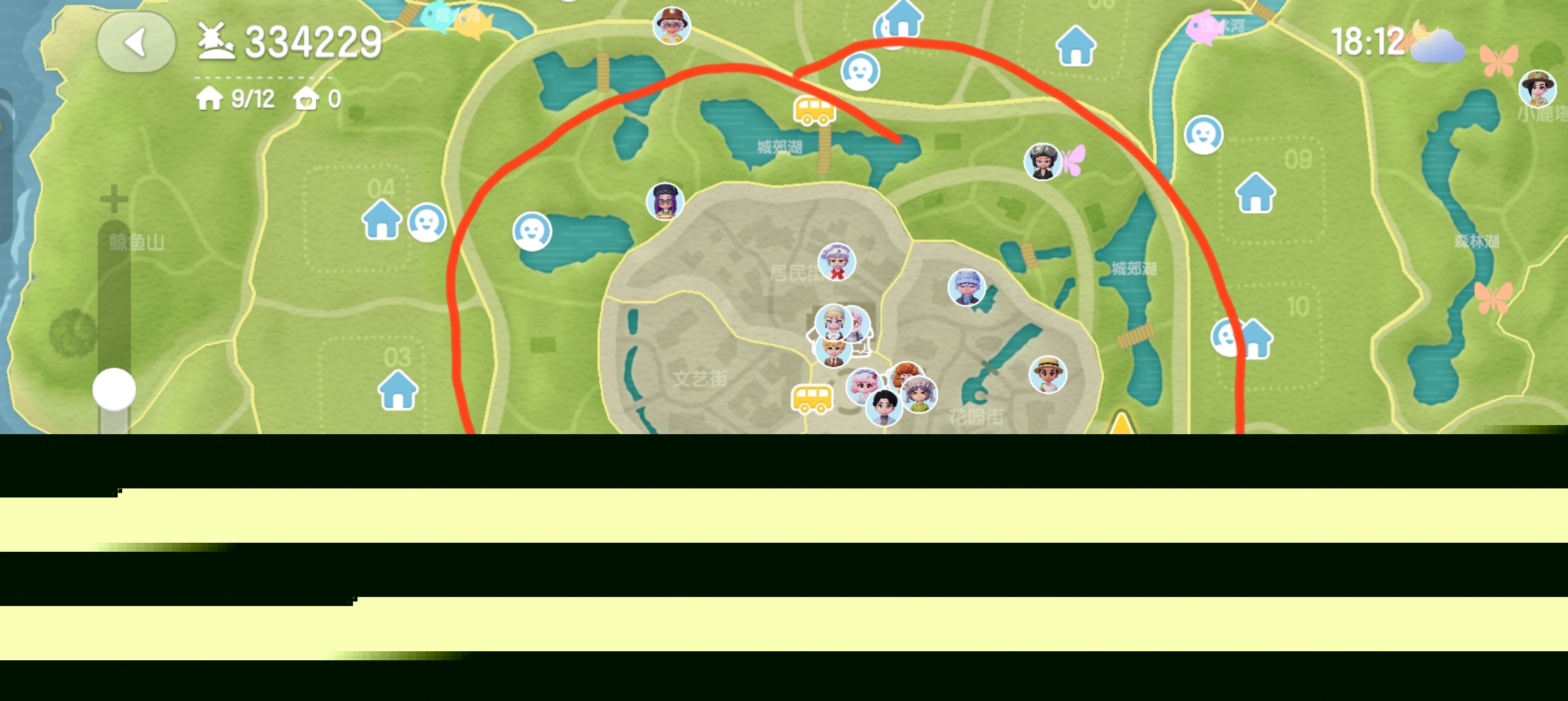Zoom in with the plus button
The height and width of the screenshot is (701, 1568).
(114, 199)
